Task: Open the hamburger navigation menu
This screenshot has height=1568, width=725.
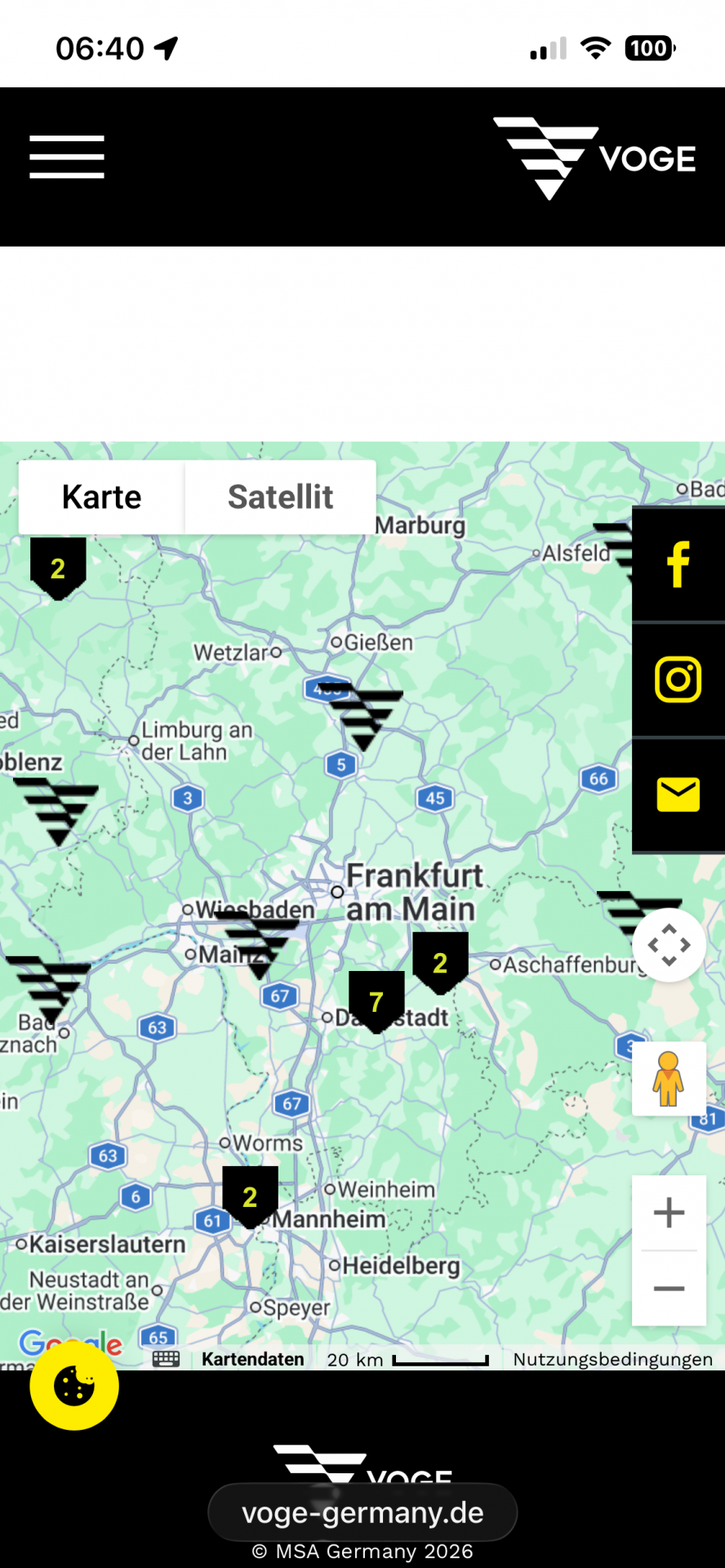Action: click(x=67, y=157)
